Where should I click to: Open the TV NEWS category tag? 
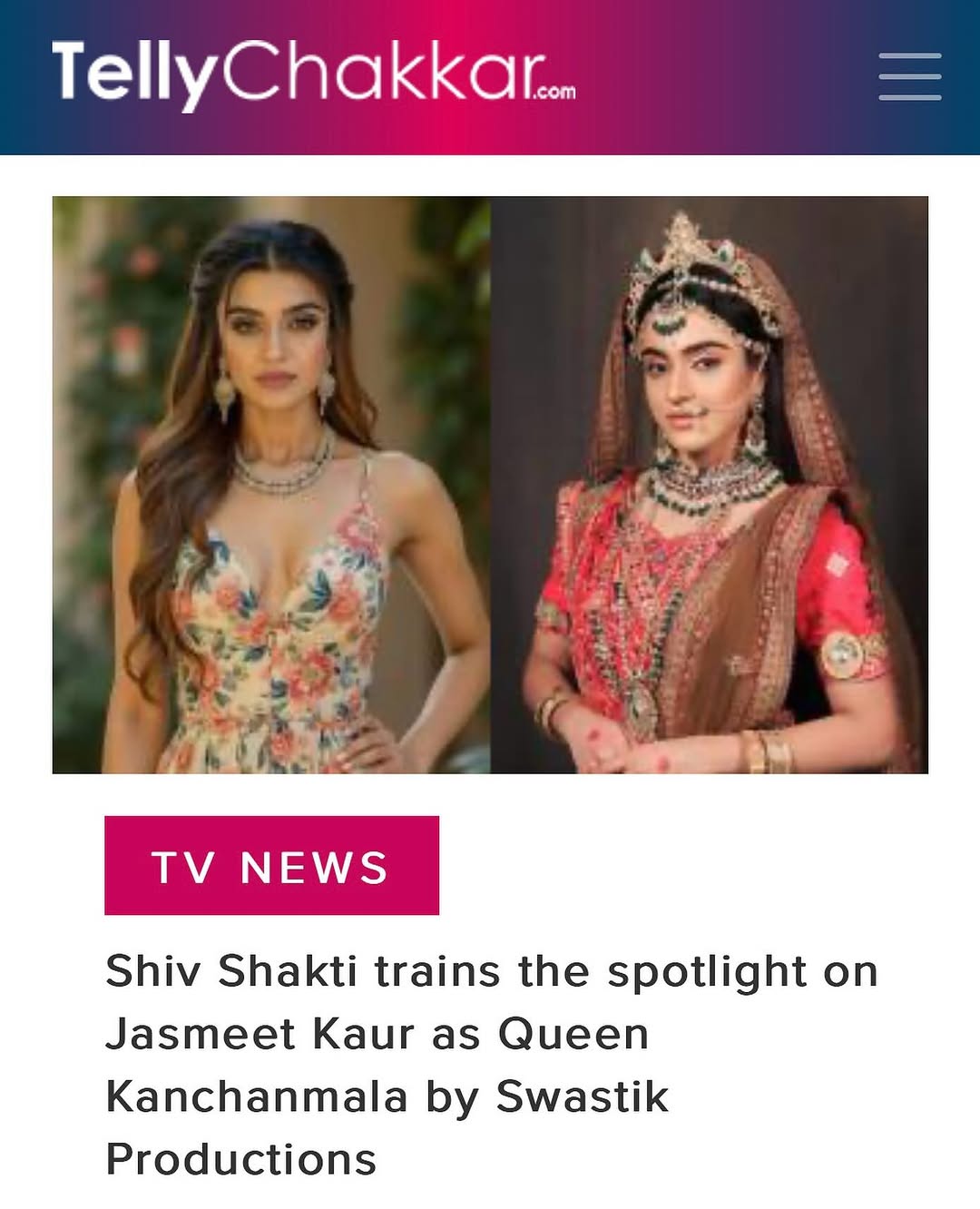tap(271, 865)
